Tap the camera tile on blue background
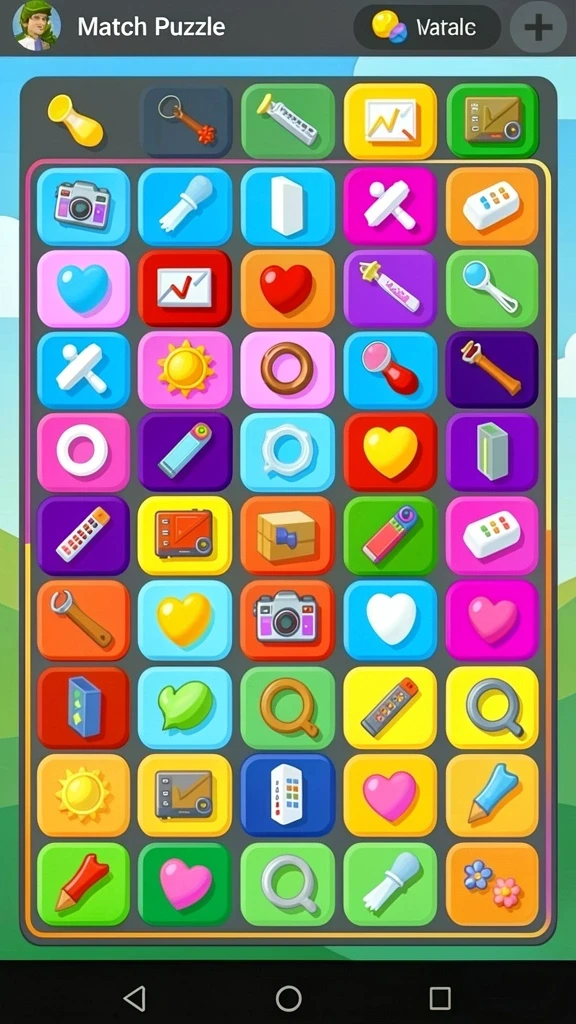Viewport: 576px width, 1024px height. pos(83,206)
